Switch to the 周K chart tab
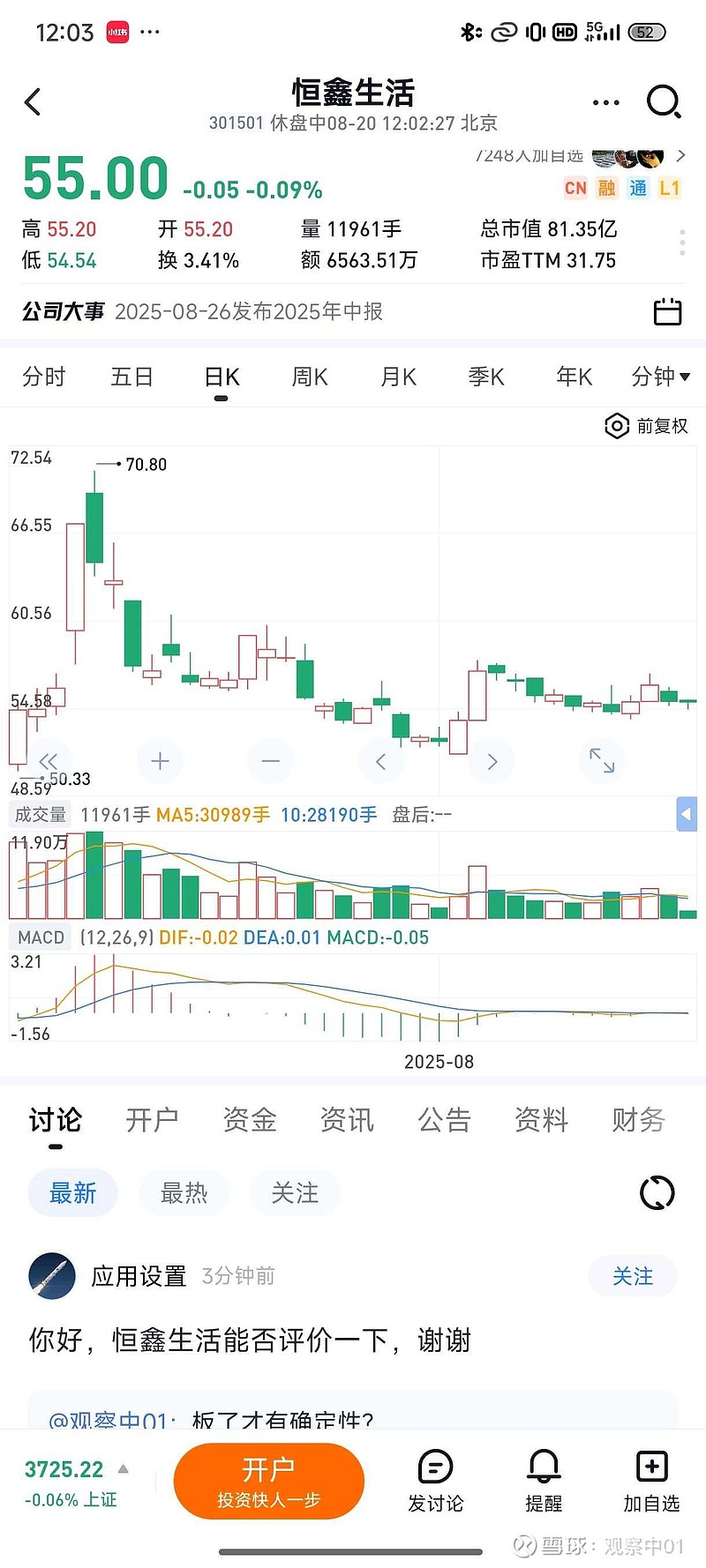 (x=310, y=377)
